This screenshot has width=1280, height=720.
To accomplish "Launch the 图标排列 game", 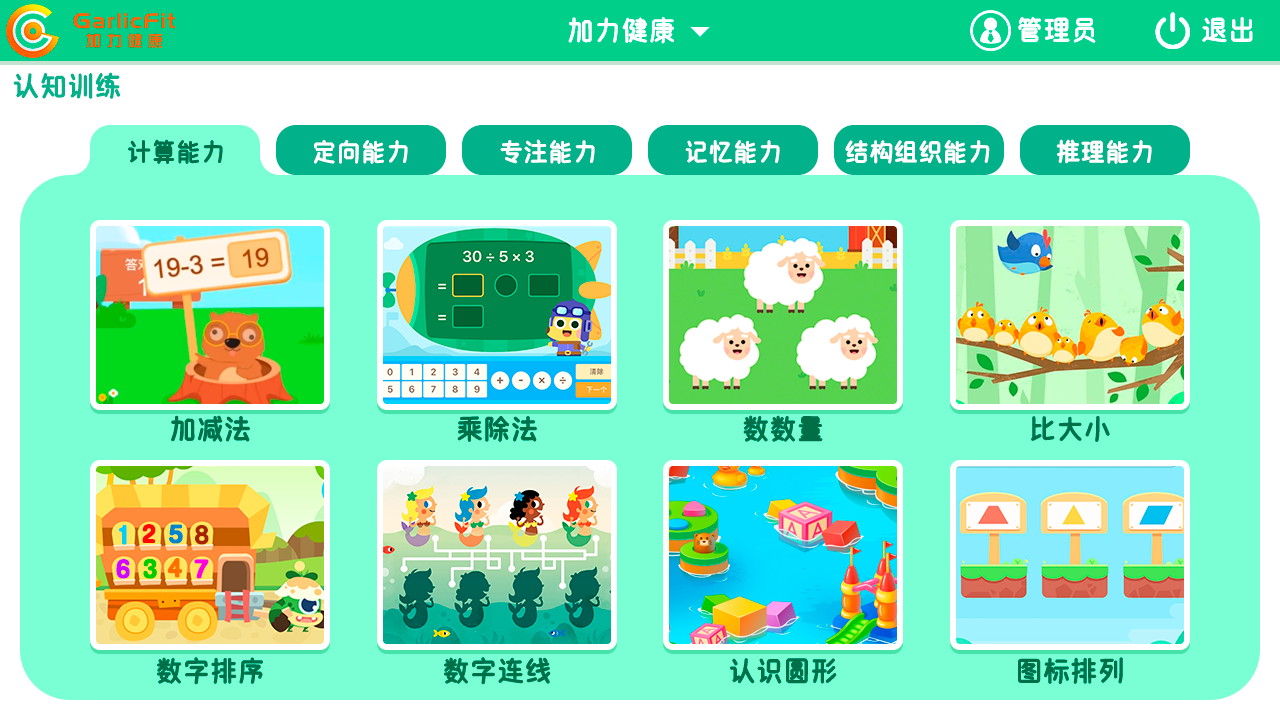I will [1070, 555].
